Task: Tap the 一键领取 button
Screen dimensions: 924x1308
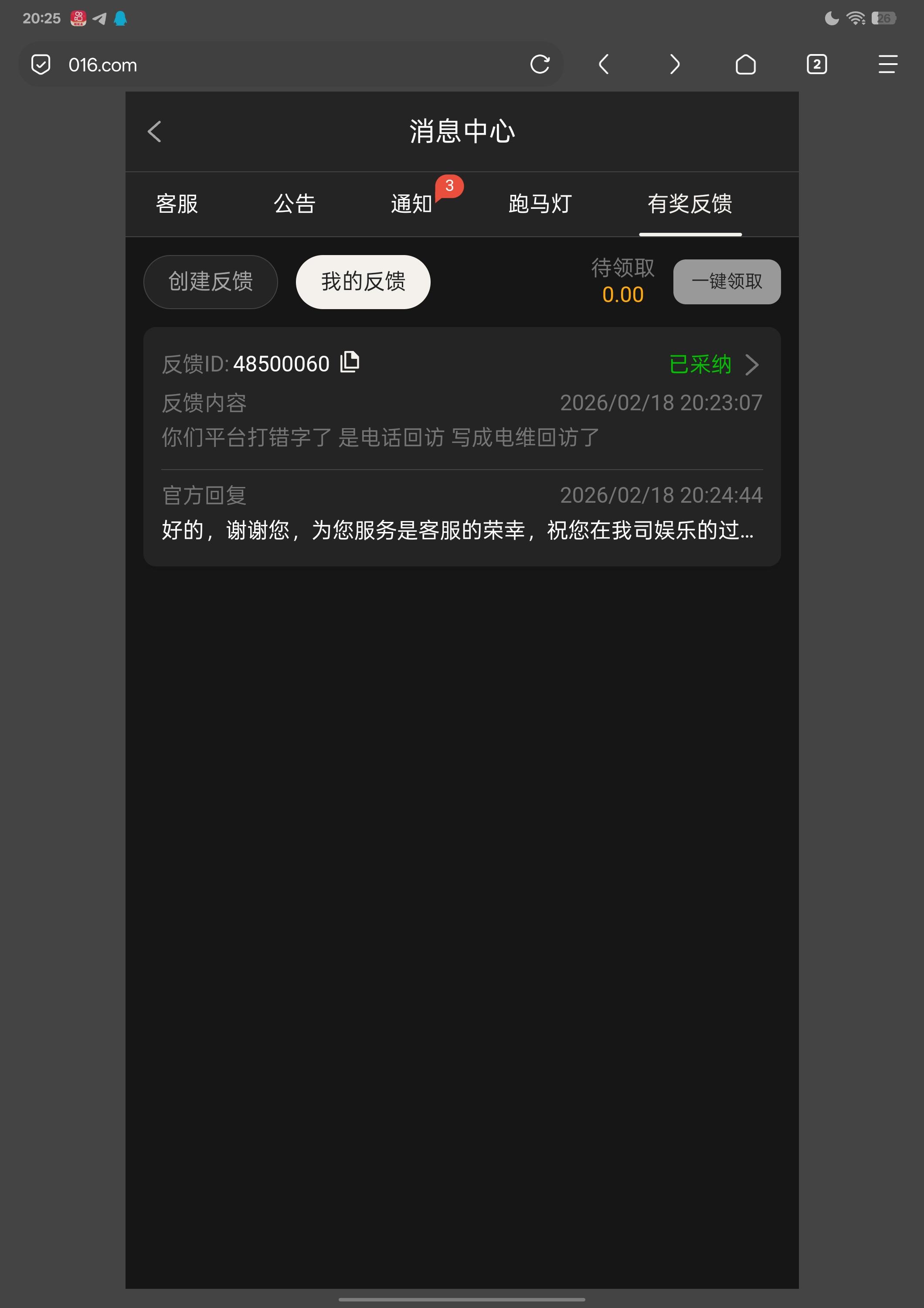Action: [x=726, y=282]
